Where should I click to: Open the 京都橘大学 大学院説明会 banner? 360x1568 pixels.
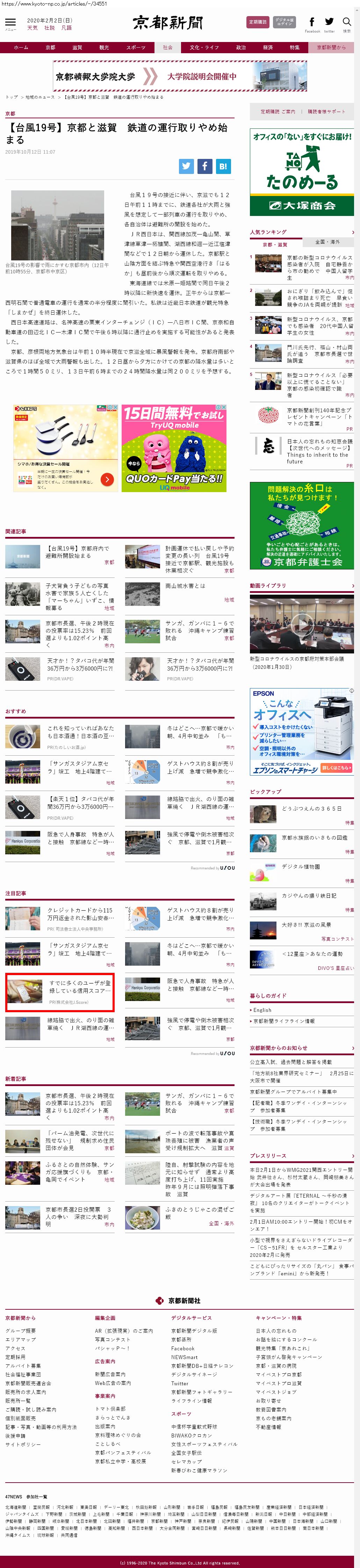click(179, 77)
